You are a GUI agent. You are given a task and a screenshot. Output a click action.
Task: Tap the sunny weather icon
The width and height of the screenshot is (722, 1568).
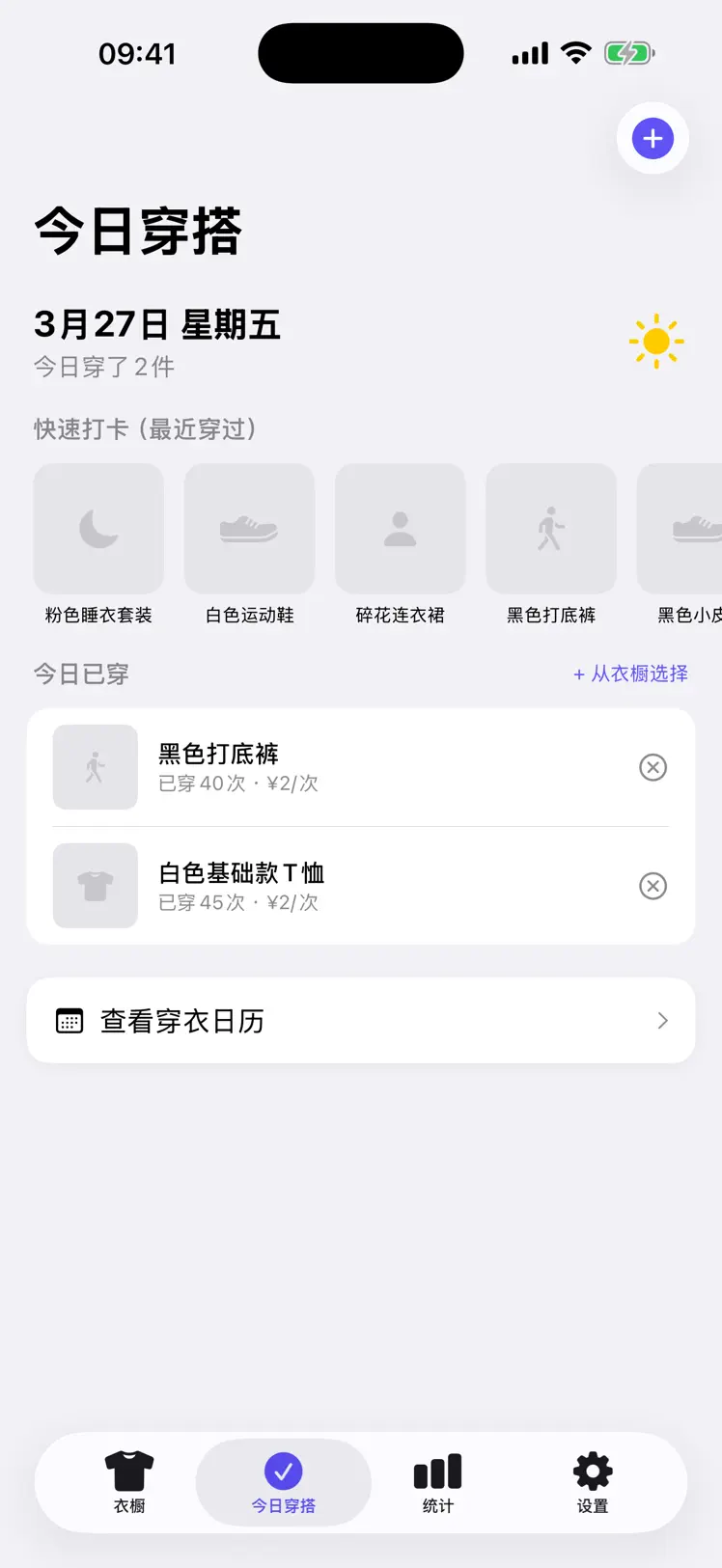(x=655, y=341)
